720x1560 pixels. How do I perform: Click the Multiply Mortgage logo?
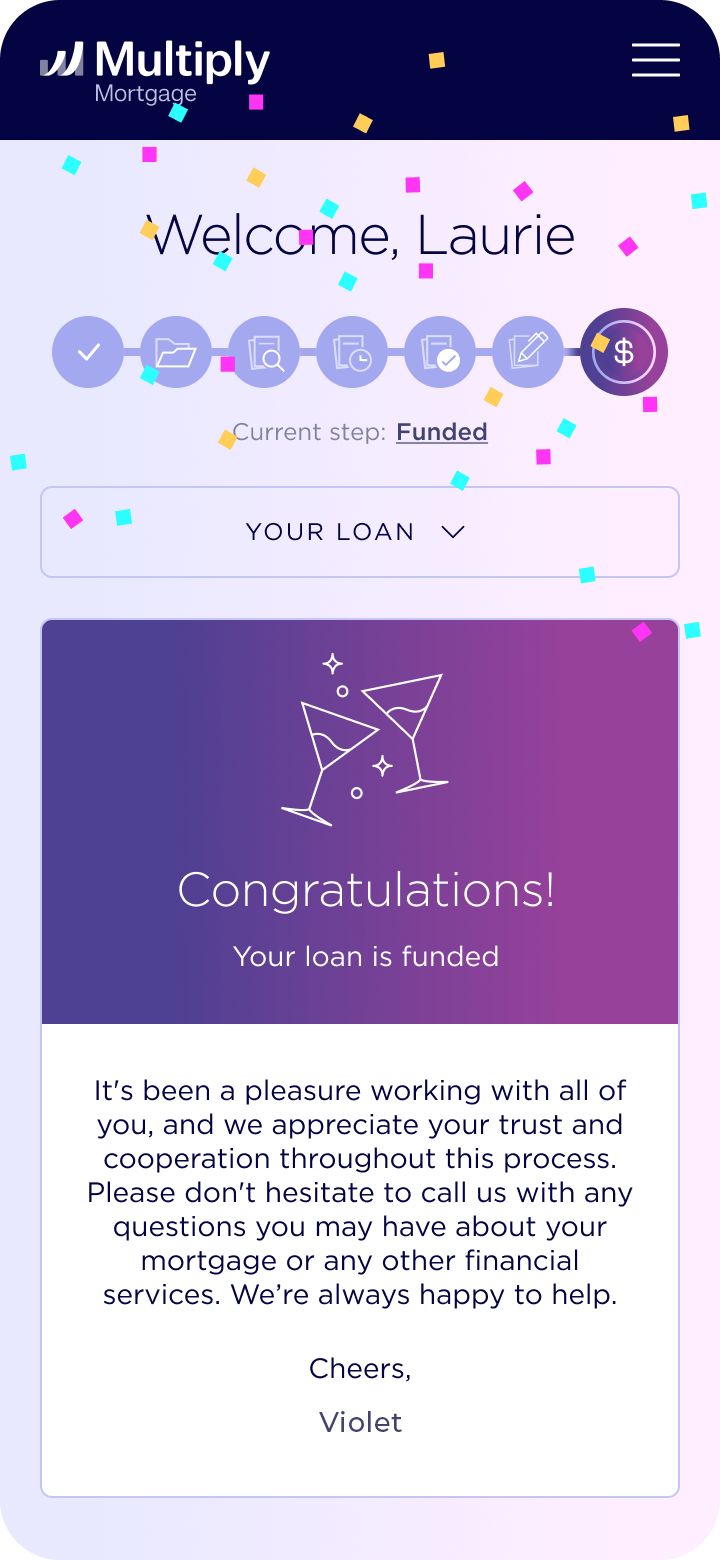(155, 70)
